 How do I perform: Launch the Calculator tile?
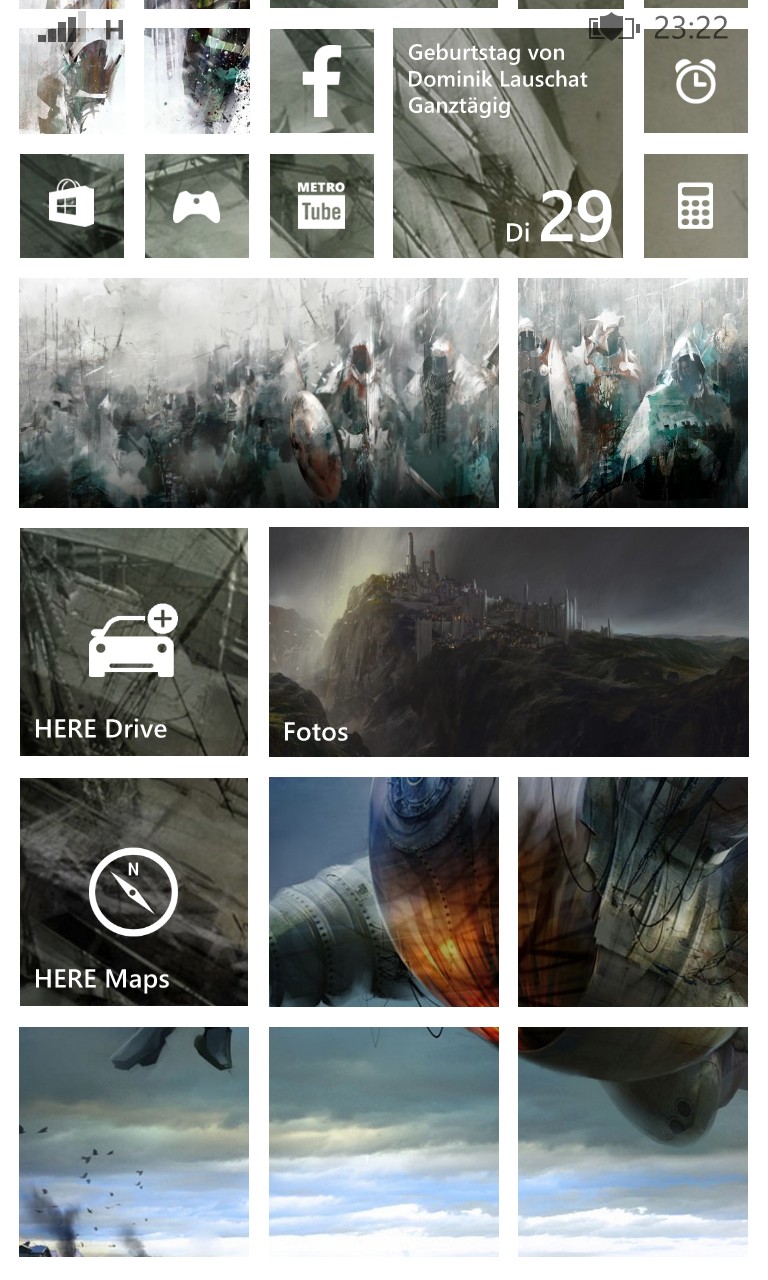click(696, 206)
